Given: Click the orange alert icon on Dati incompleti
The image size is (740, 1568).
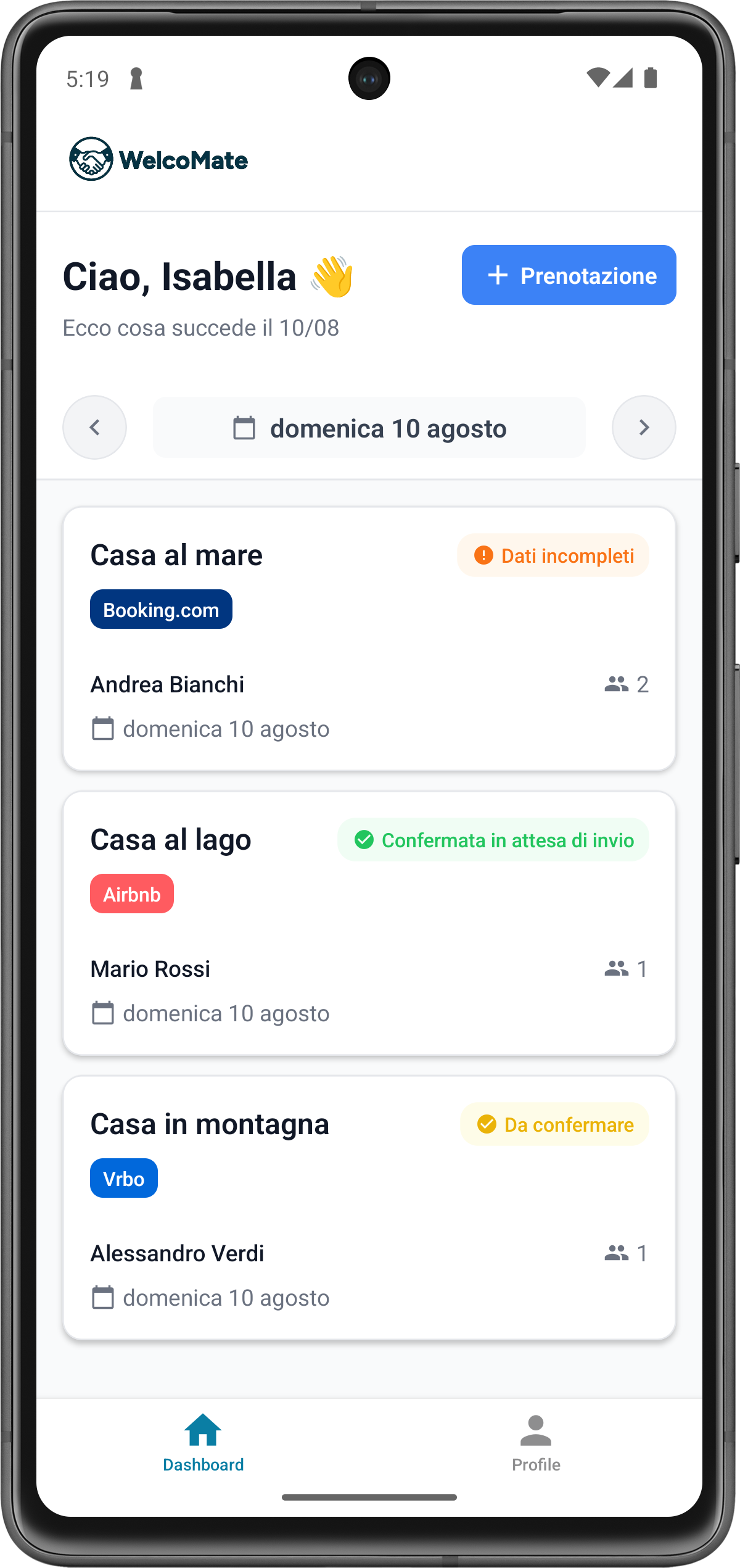Looking at the screenshot, I should [x=484, y=555].
